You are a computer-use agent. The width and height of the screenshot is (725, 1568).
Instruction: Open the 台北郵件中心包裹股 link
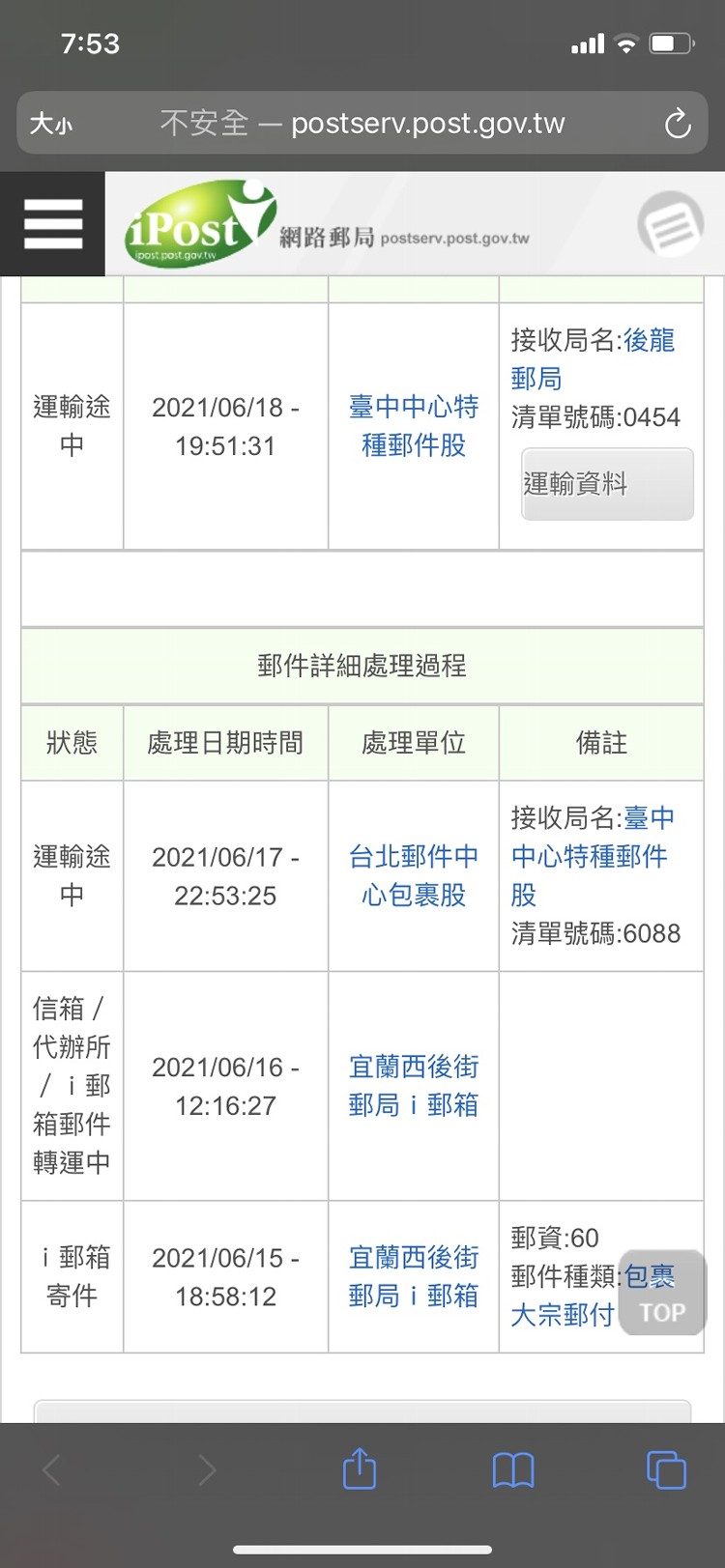point(414,875)
